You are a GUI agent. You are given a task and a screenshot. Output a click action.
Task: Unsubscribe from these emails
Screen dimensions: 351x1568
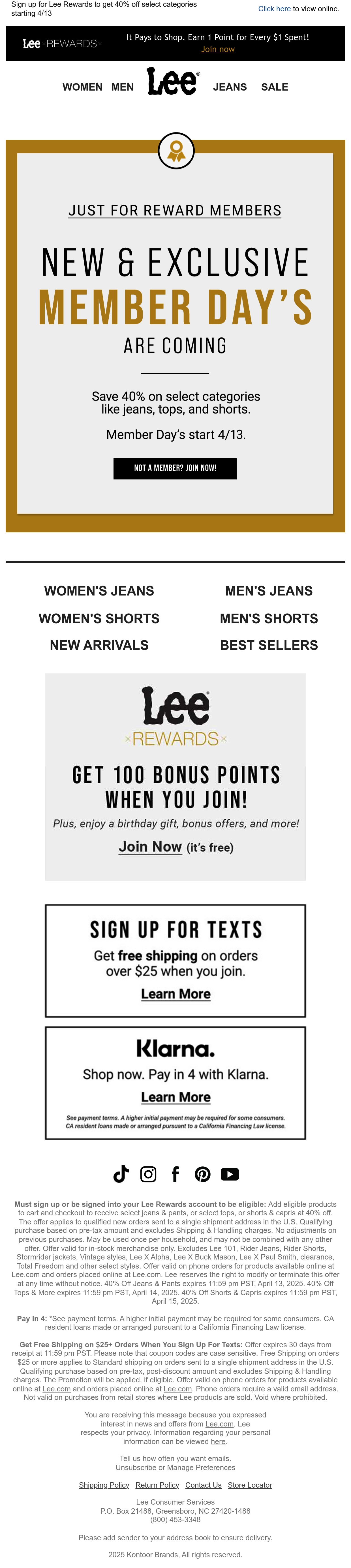pyautogui.click(x=136, y=1468)
